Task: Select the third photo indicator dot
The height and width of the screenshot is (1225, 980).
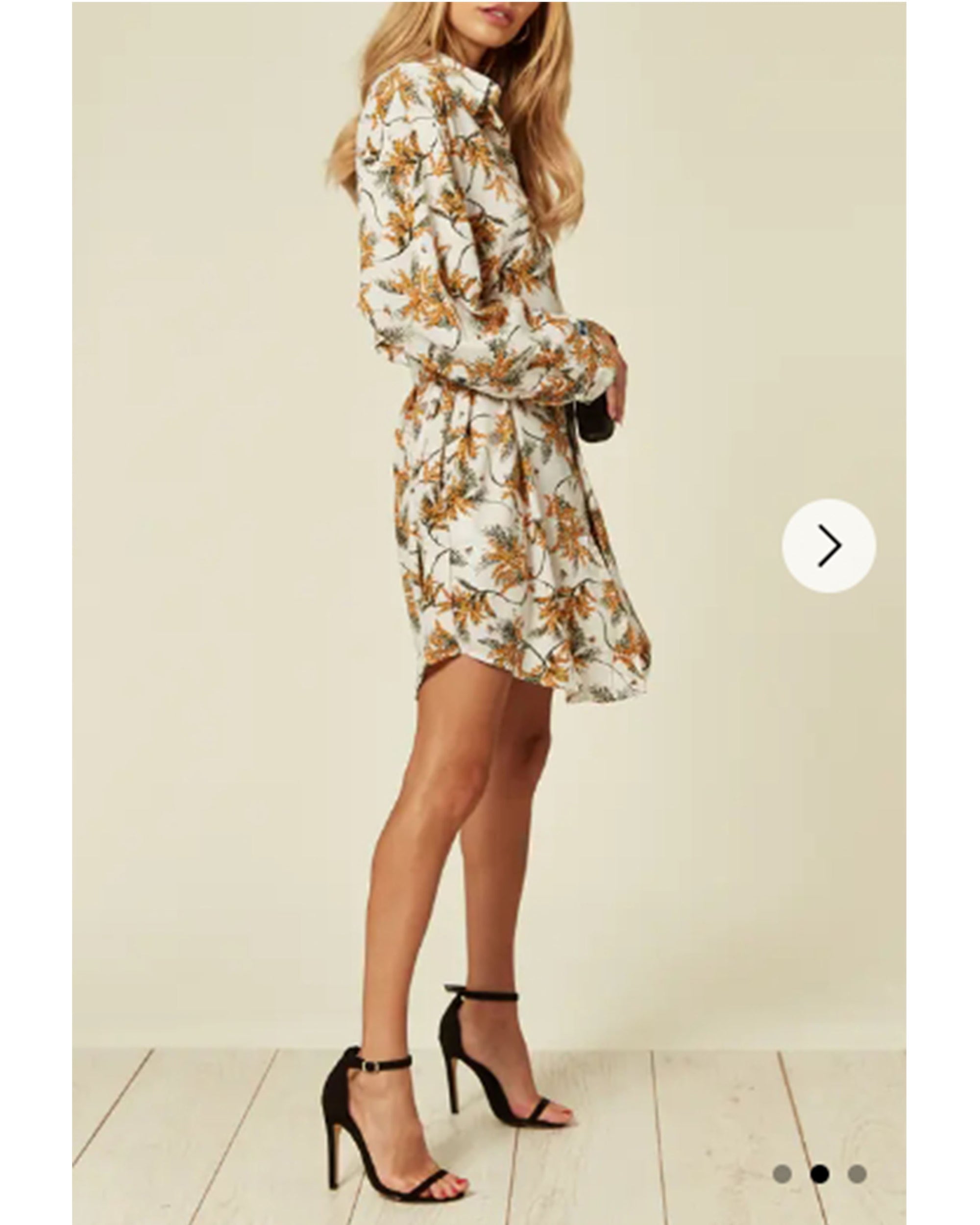Action: (x=857, y=1173)
